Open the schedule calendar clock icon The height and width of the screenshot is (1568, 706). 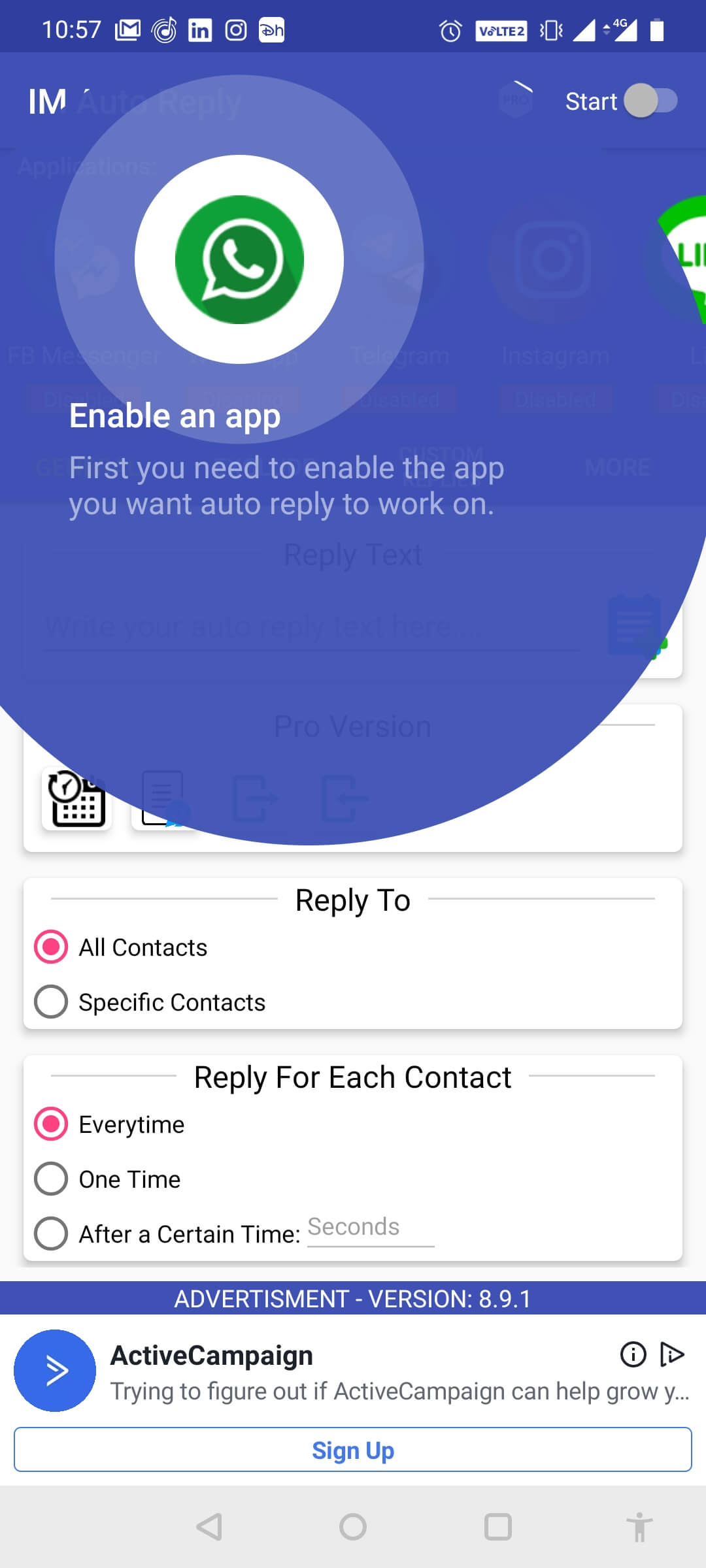76,798
